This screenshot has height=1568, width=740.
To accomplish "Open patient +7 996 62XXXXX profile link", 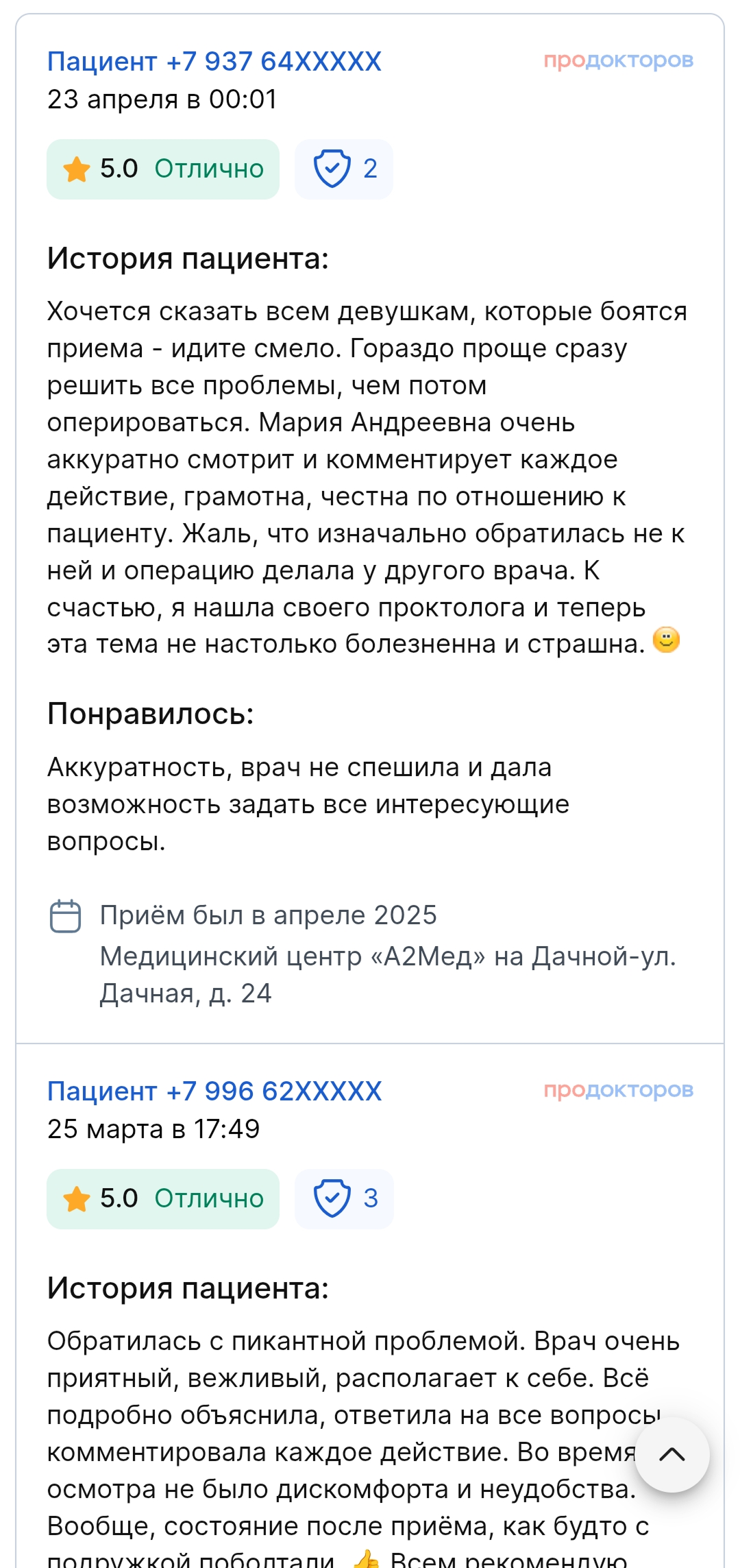I will (x=214, y=1091).
